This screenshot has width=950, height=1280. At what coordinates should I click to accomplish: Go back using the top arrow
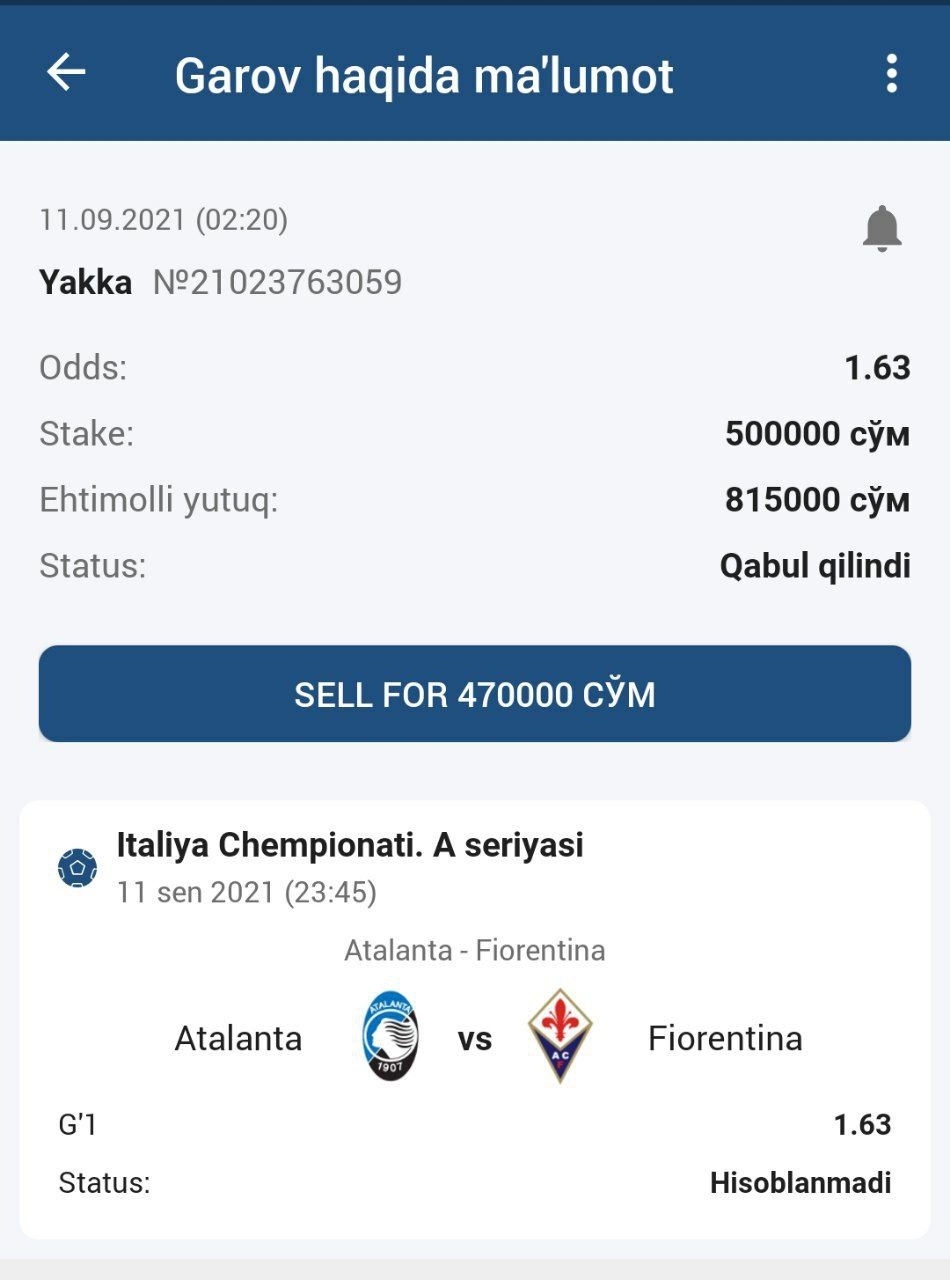(x=66, y=73)
